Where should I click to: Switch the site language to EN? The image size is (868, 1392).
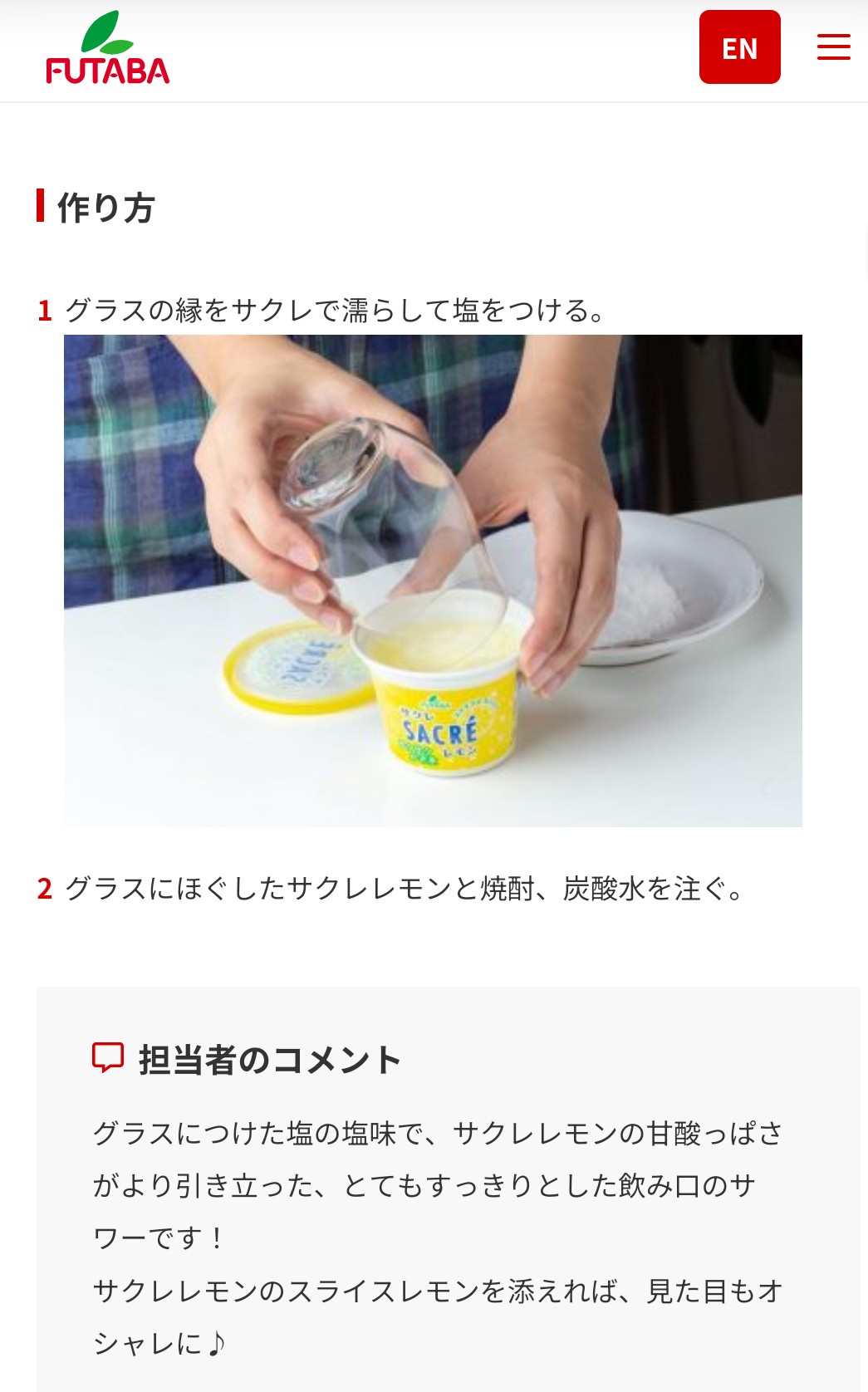[739, 47]
